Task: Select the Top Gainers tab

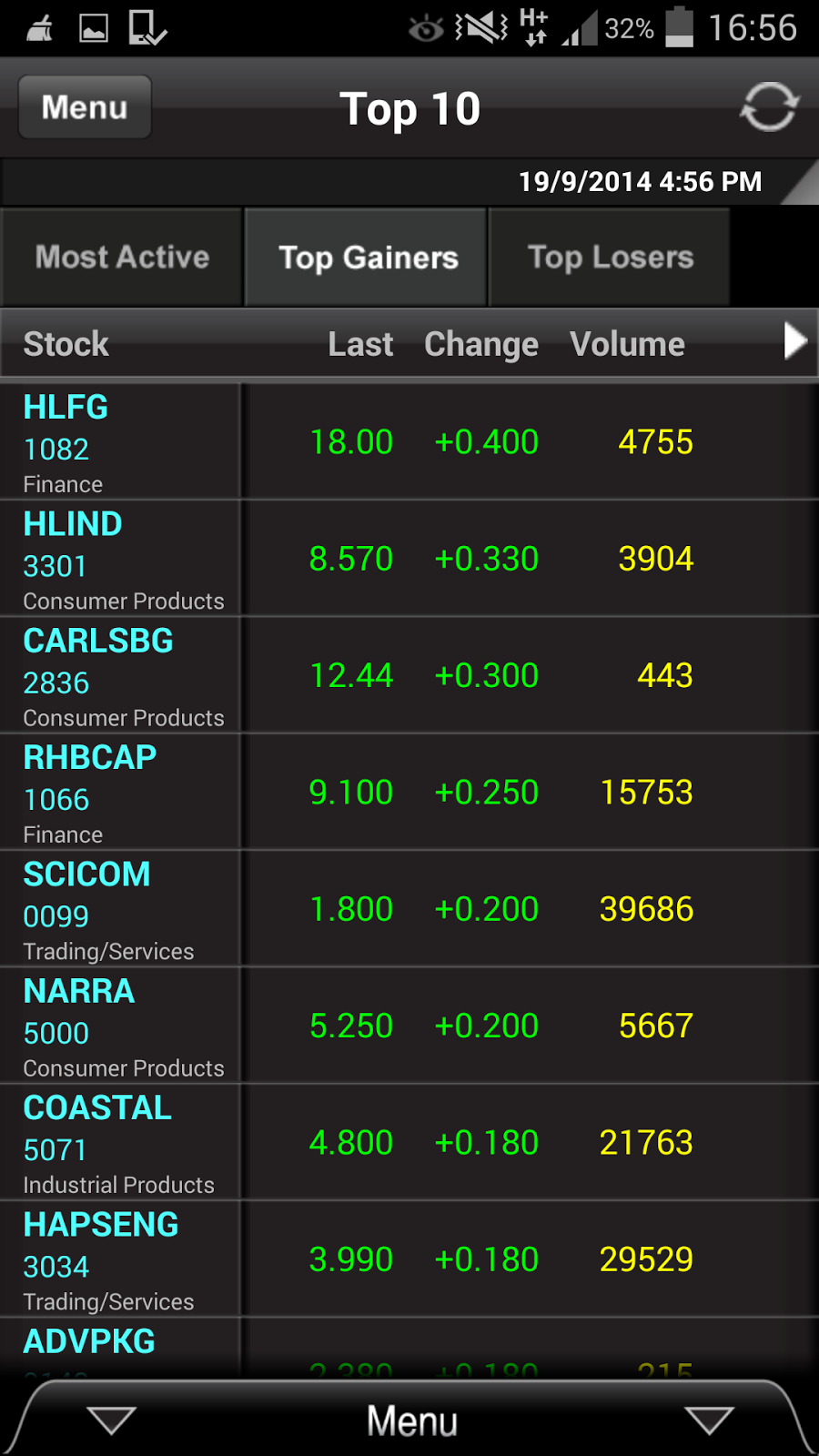Action: point(368,258)
